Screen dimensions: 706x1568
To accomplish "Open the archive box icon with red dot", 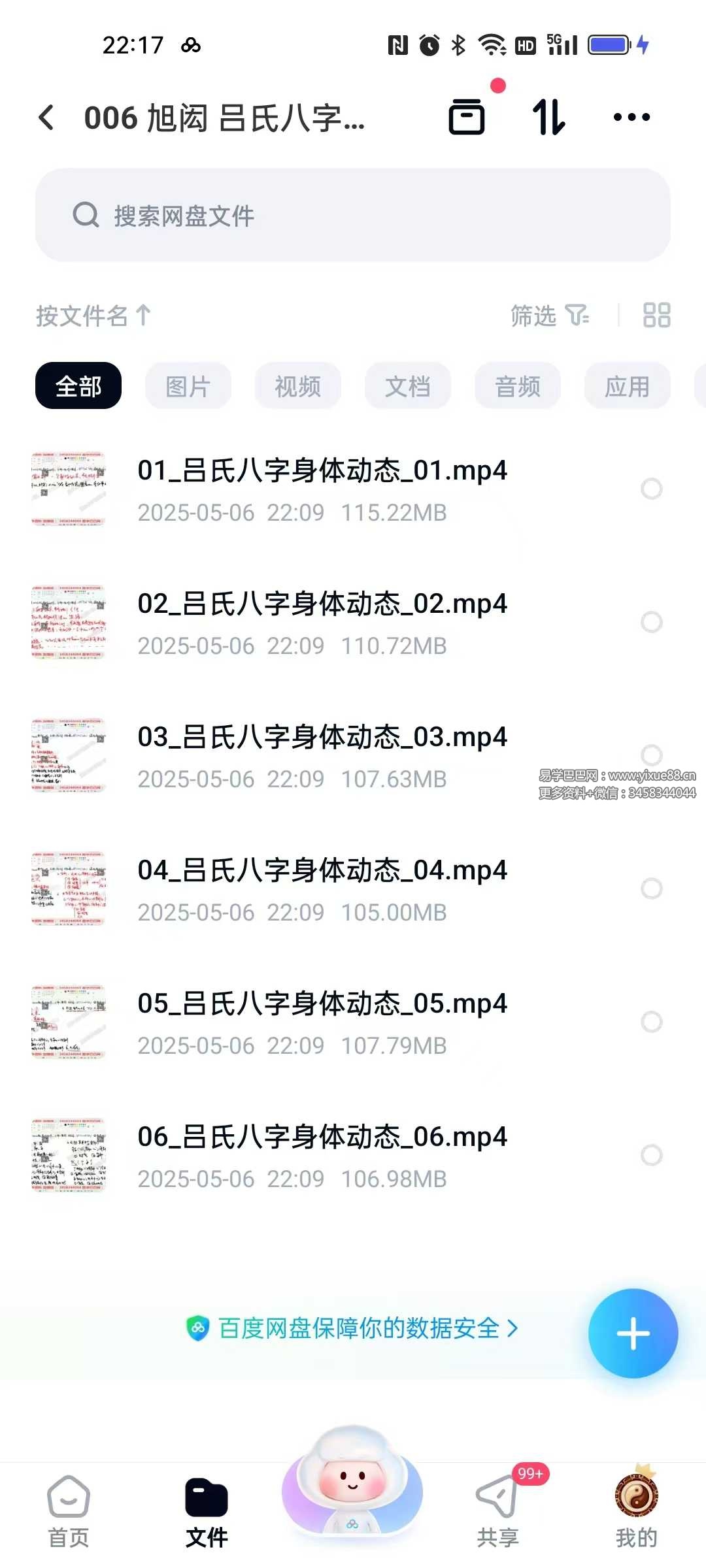I will 467,118.
